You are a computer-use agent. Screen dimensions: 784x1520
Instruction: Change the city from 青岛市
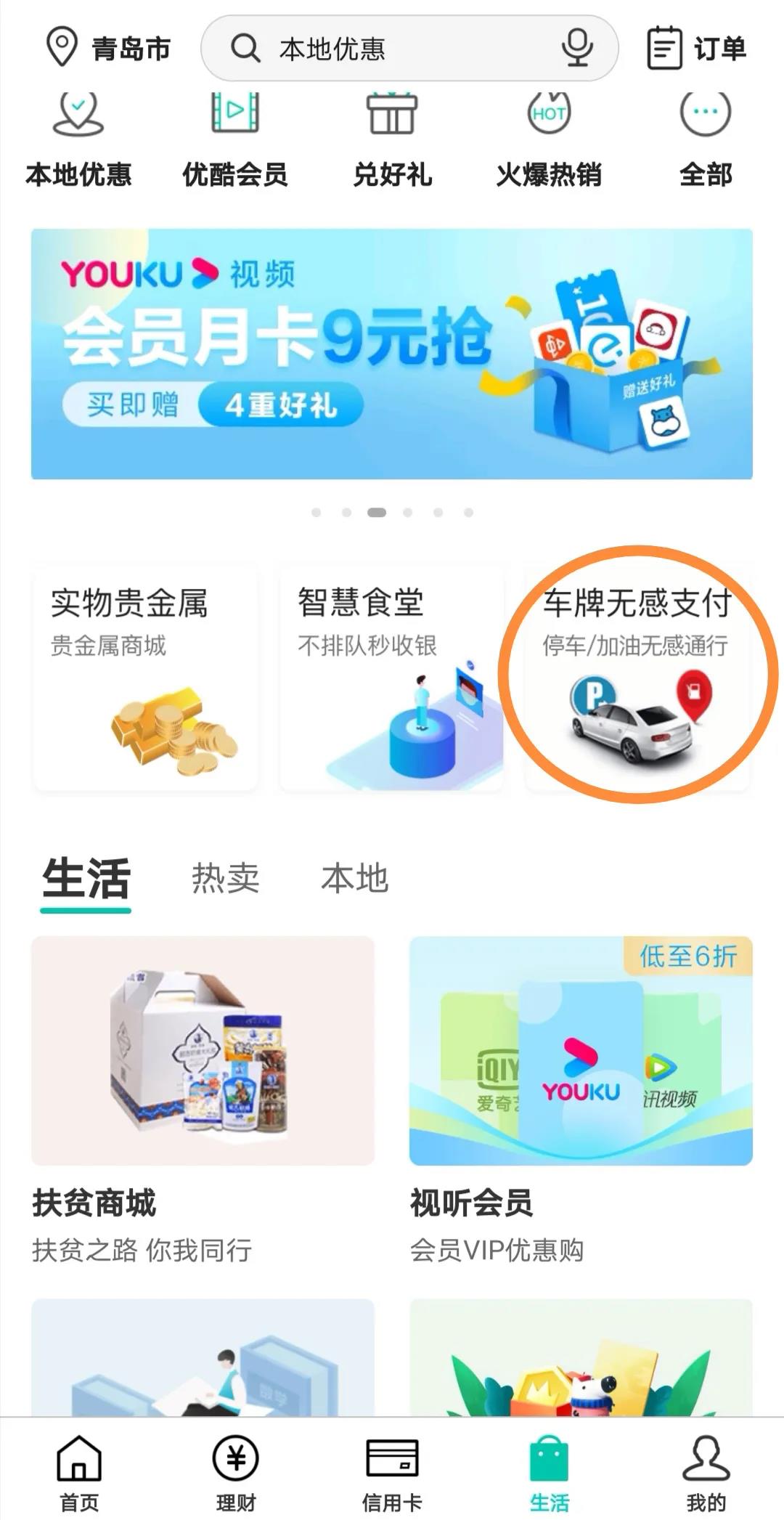[x=109, y=48]
